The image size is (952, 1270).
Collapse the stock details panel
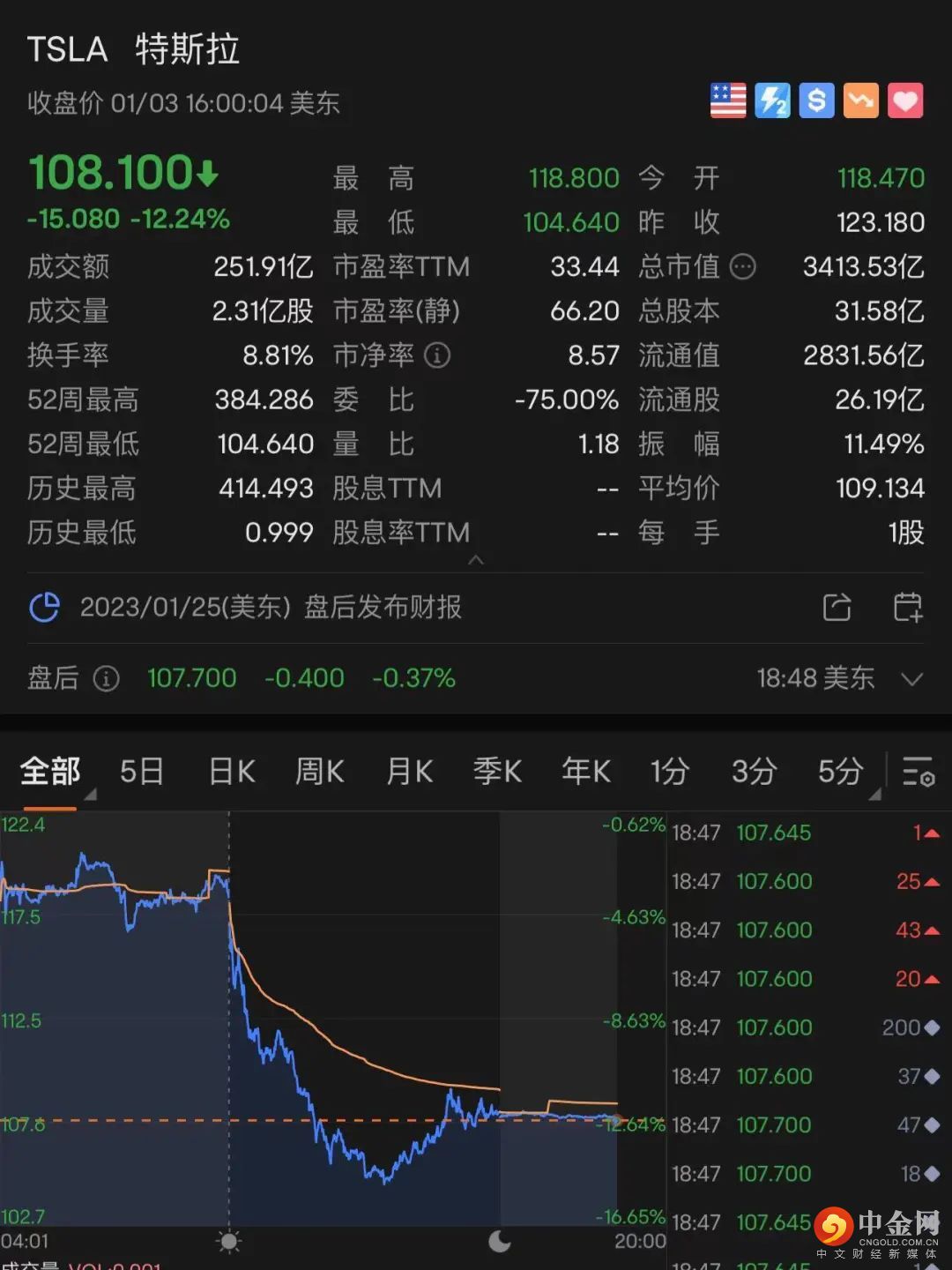476,560
